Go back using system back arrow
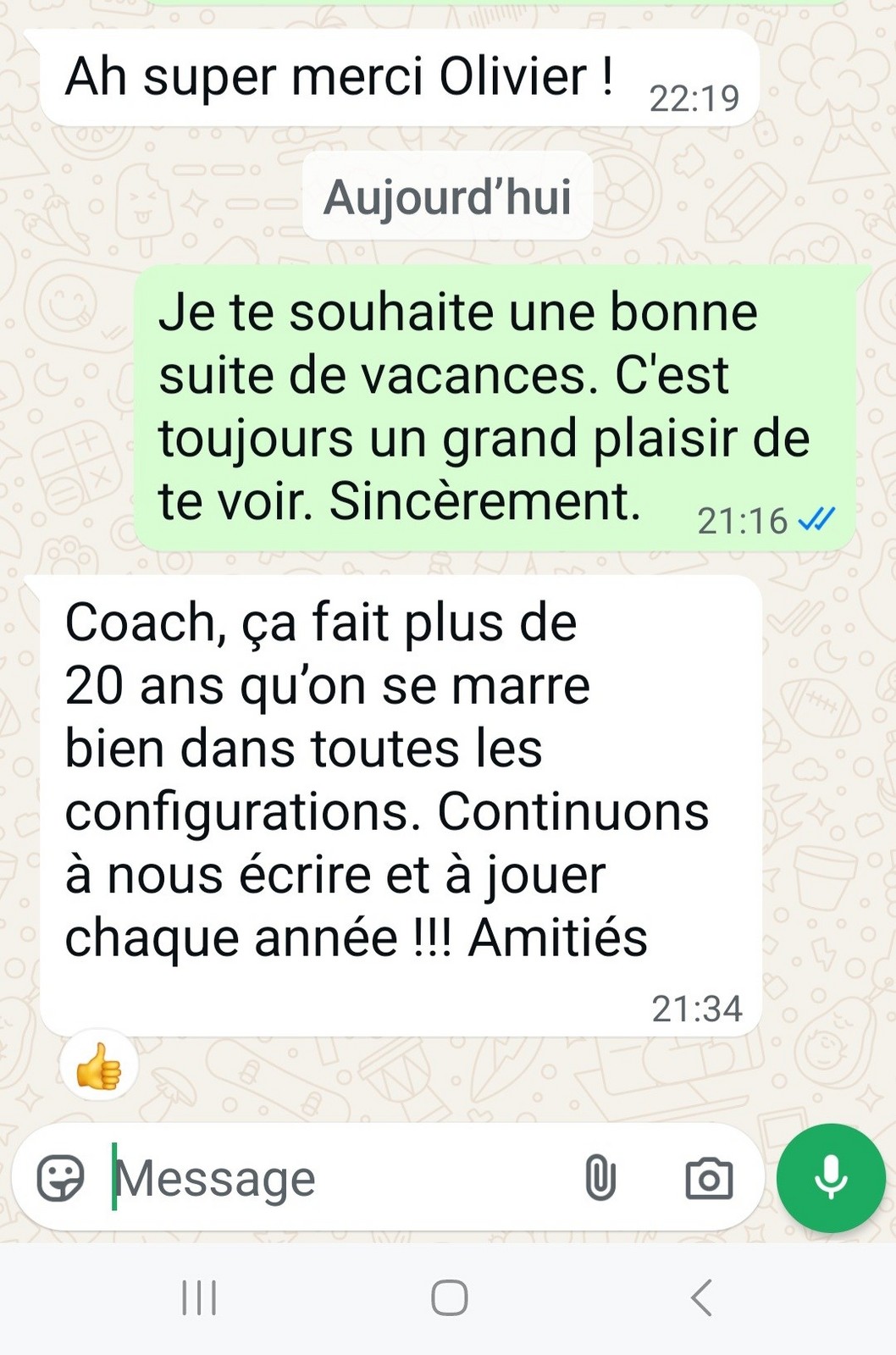Screen dimensions: 896x1355 click(701, 1297)
